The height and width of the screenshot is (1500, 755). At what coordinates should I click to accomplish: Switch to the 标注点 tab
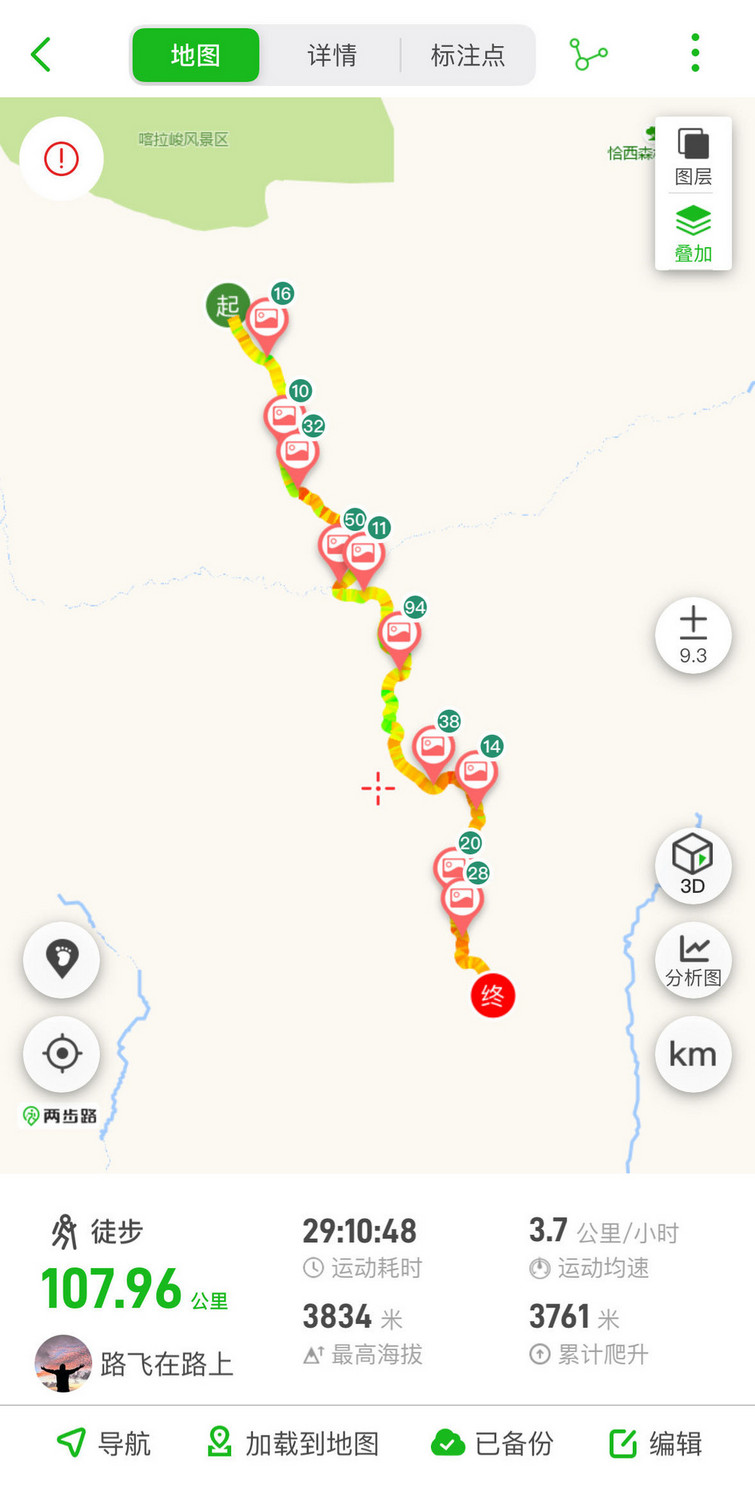point(467,55)
